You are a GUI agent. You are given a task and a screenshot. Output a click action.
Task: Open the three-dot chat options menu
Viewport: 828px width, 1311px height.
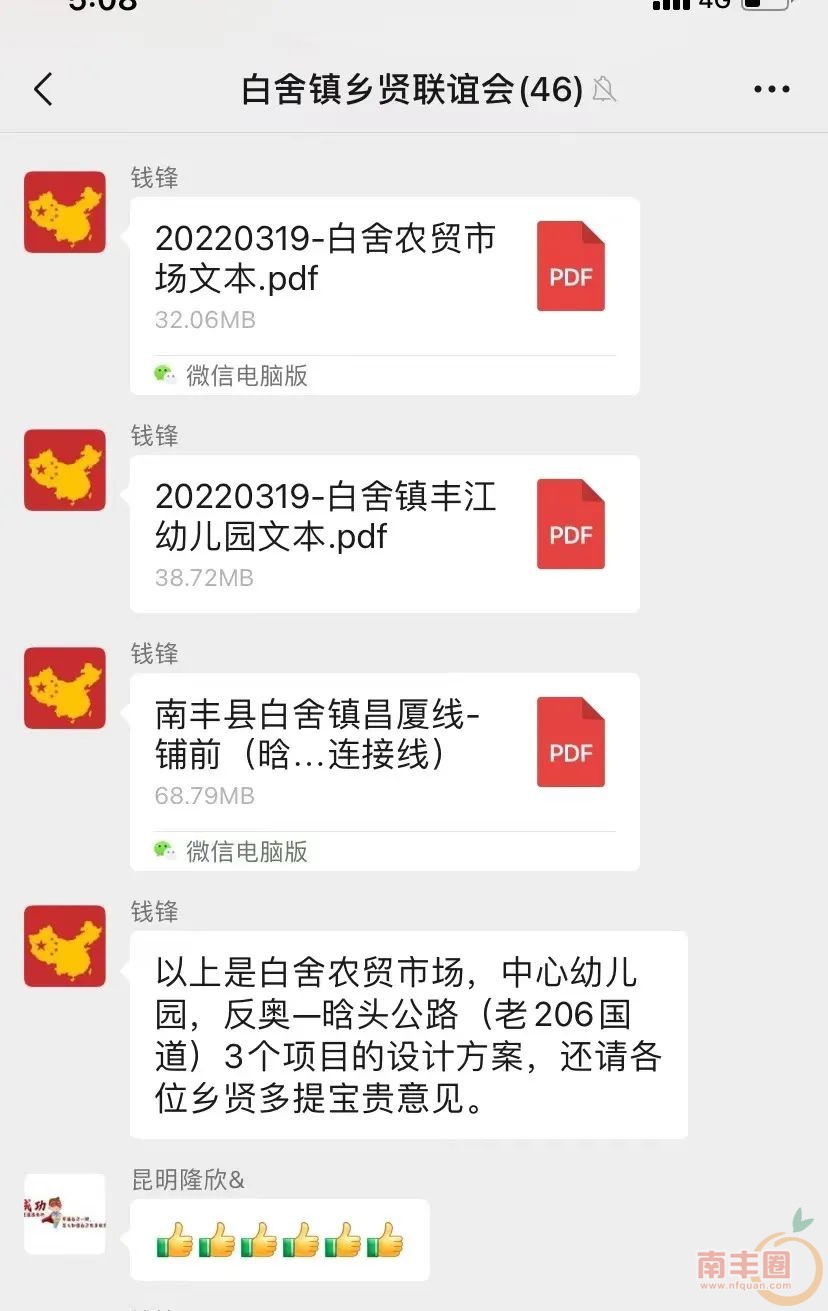click(x=771, y=90)
